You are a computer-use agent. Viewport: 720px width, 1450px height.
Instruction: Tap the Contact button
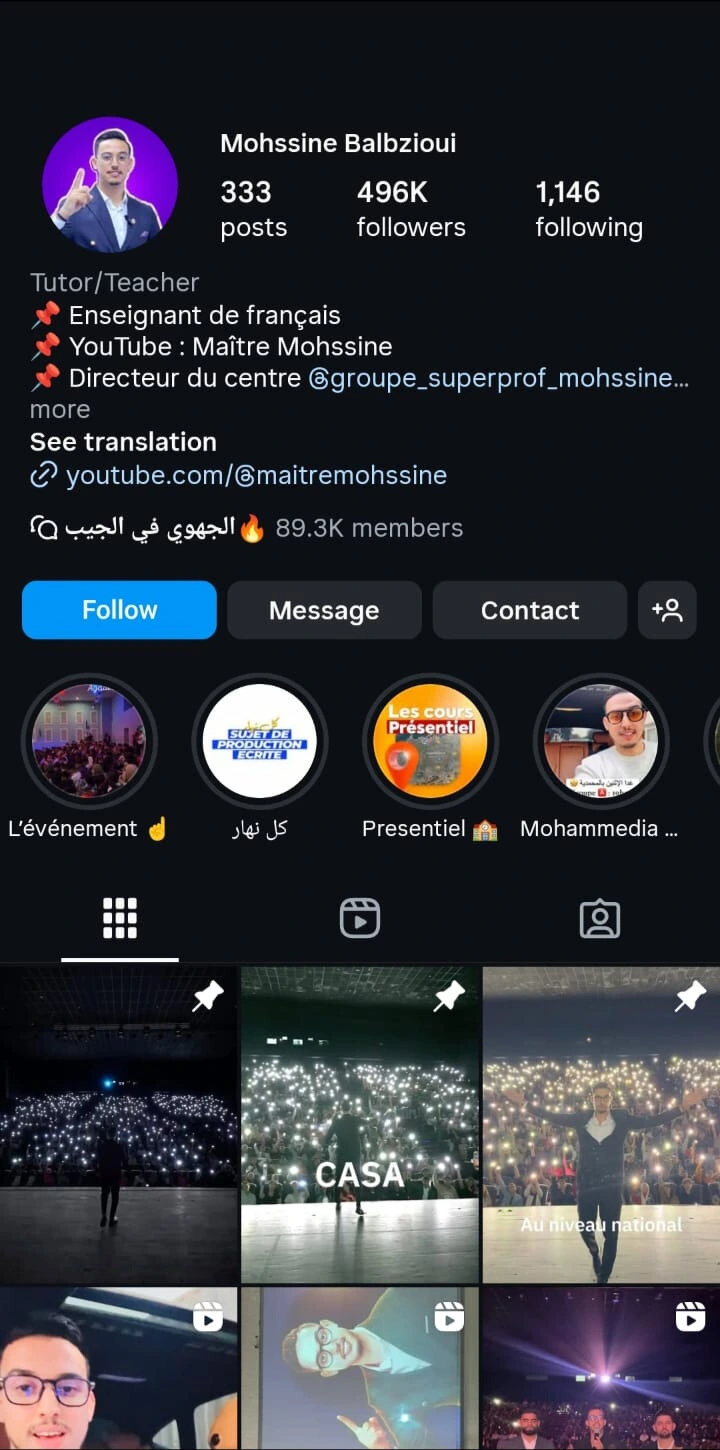click(529, 610)
